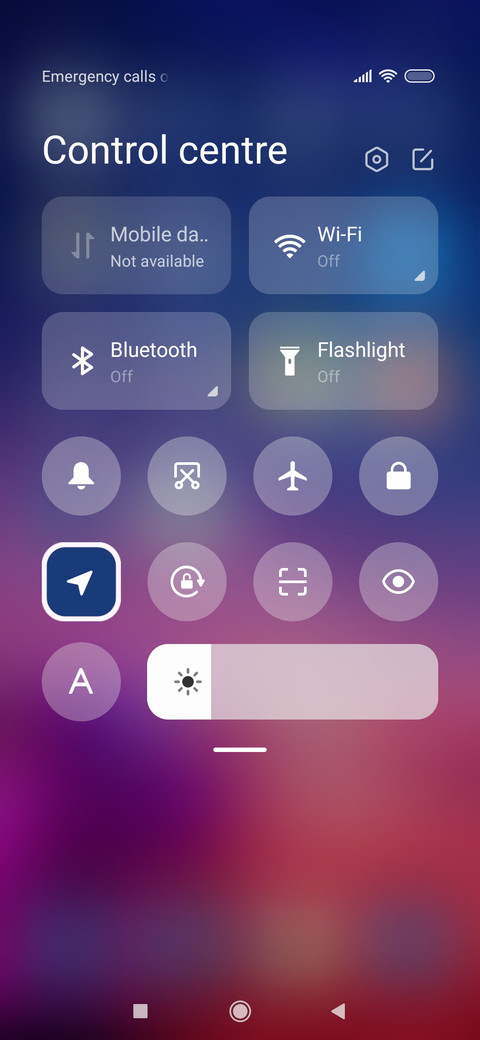This screenshot has height=1040, width=480.
Task: Edit the control centre tiles
Action: [423, 160]
